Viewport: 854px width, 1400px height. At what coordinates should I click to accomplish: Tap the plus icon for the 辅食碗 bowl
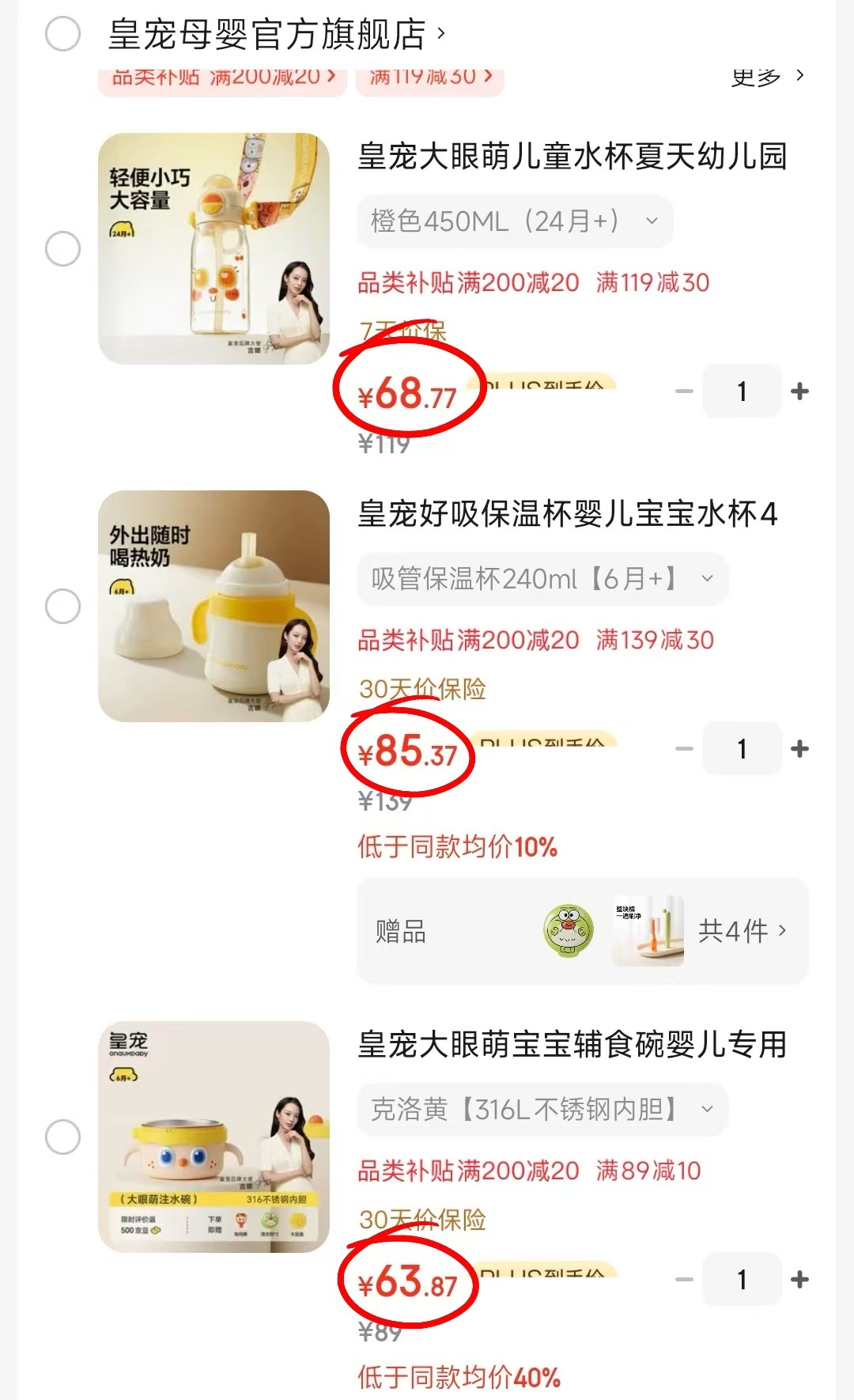pyautogui.click(x=801, y=1281)
